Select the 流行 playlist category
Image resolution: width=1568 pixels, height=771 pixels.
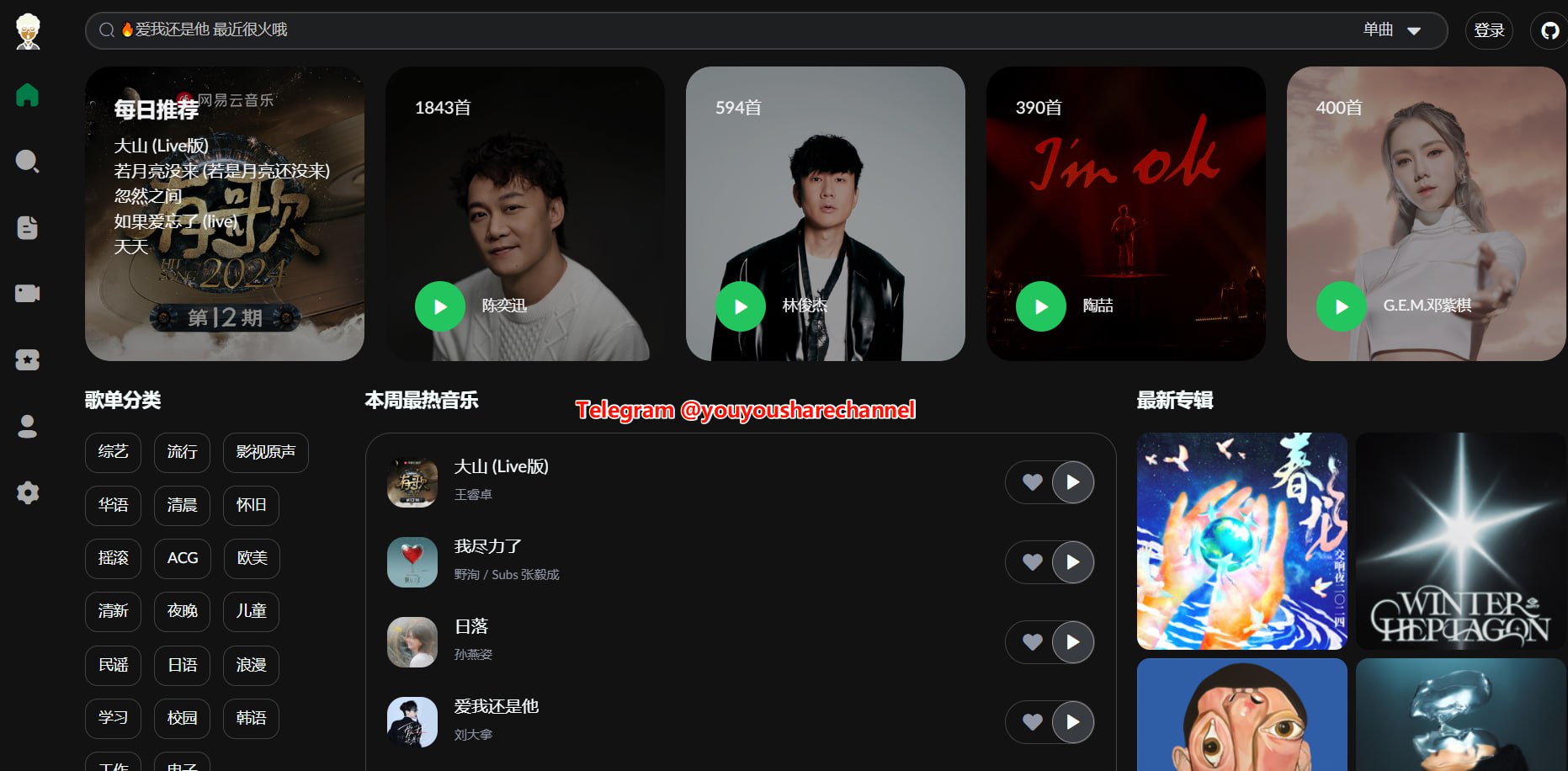coord(182,453)
